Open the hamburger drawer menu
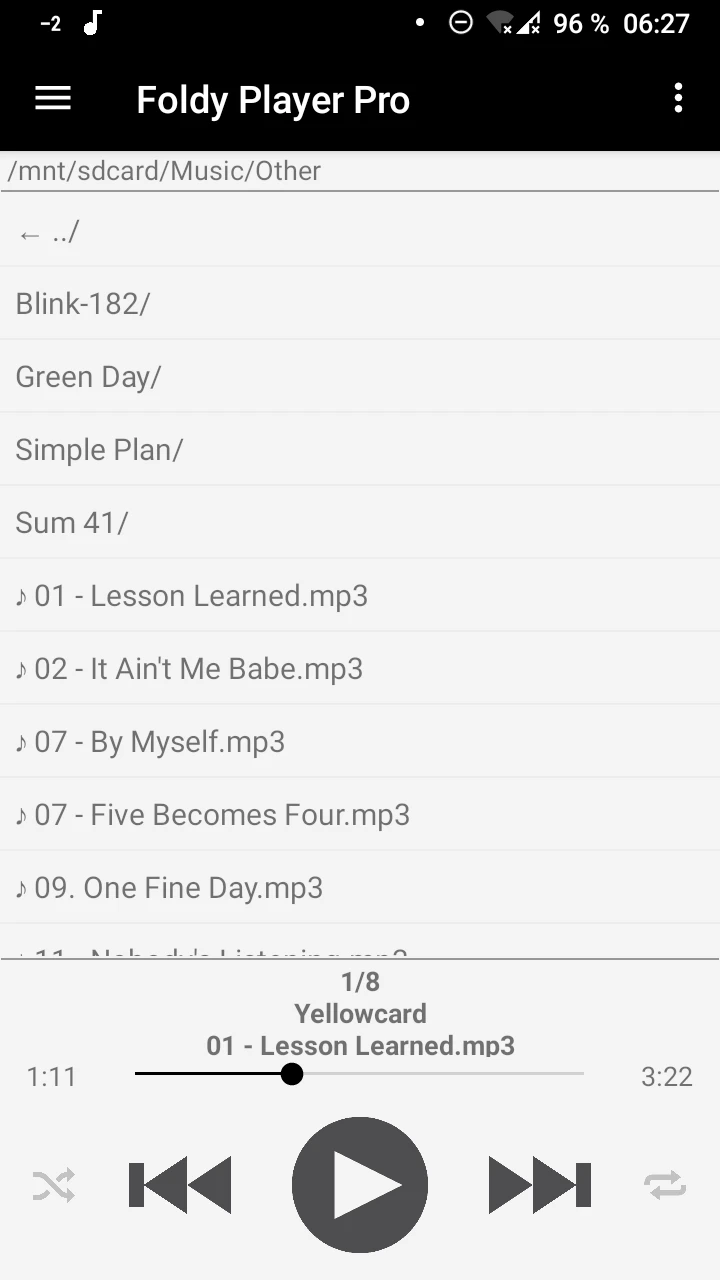This screenshot has height=1280, width=720. [x=53, y=99]
